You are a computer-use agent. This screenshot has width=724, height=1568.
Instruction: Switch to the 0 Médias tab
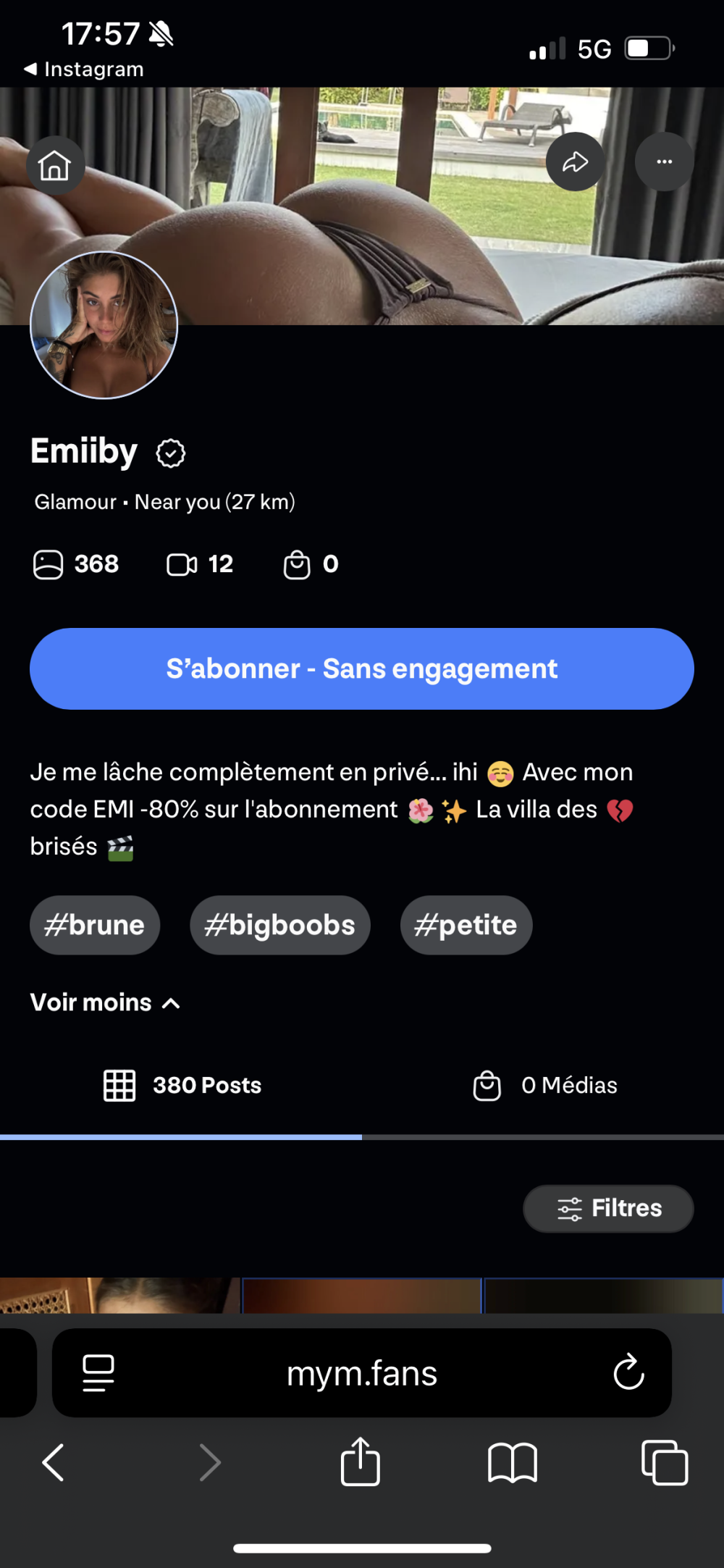pos(544,1085)
